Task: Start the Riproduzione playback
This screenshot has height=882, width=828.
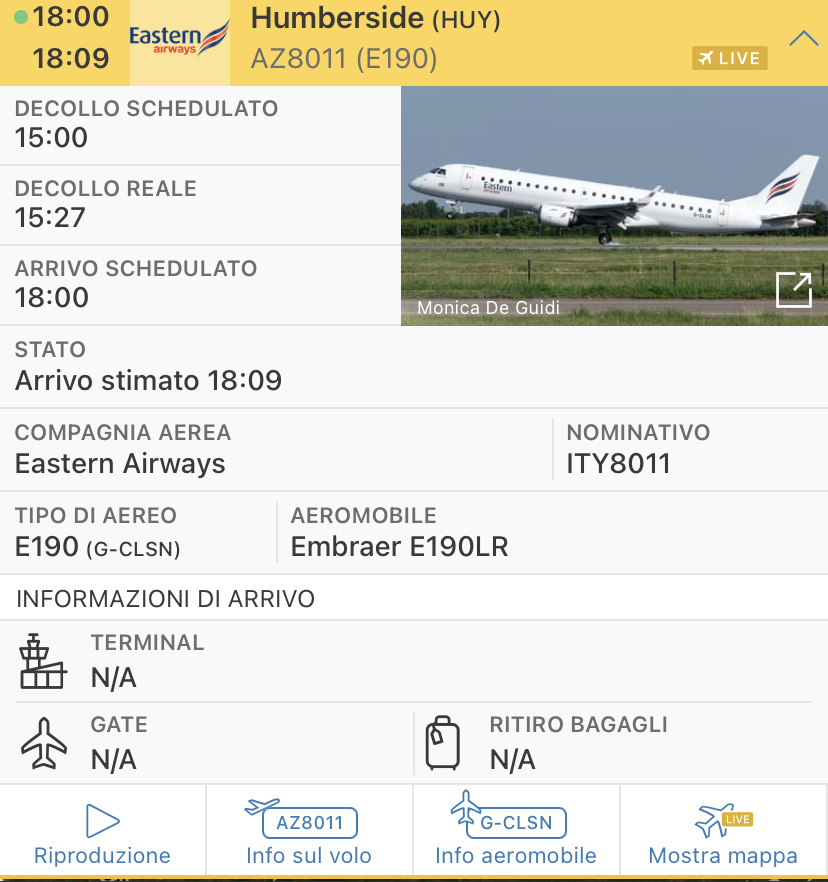Action: [103, 831]
